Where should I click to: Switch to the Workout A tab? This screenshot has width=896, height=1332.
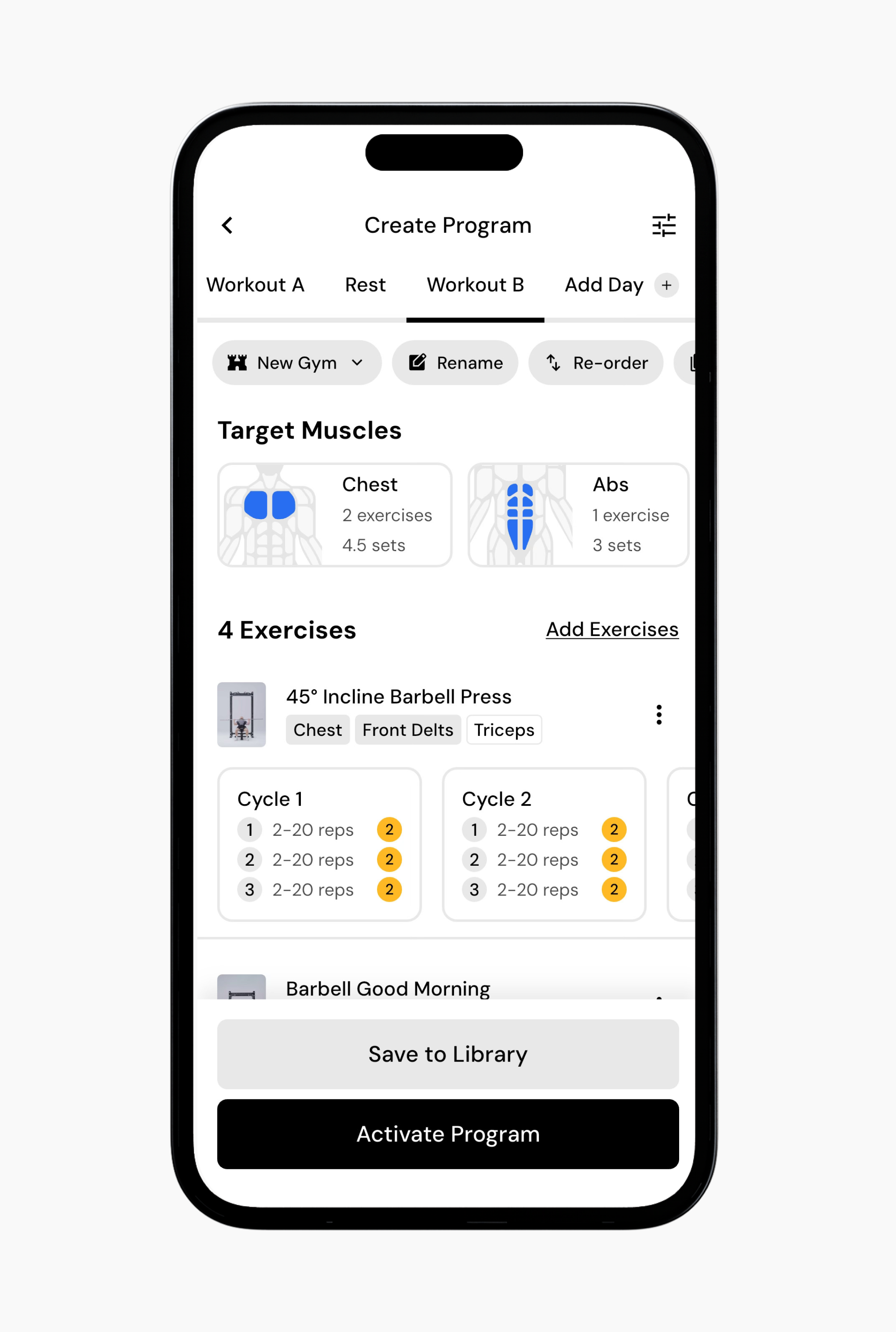point(256,285)
